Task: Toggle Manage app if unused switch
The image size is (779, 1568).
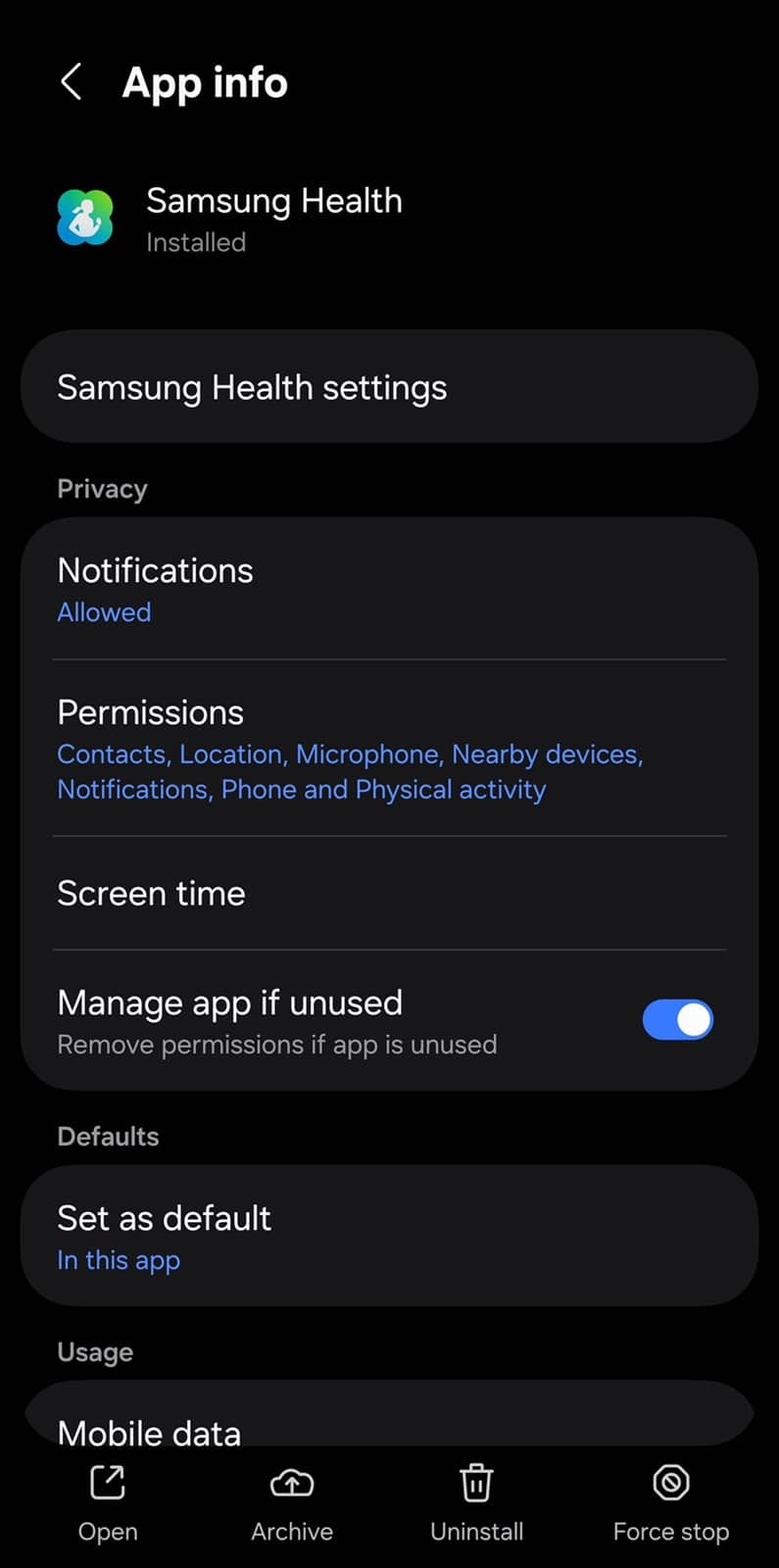Action: (677, 1020)
